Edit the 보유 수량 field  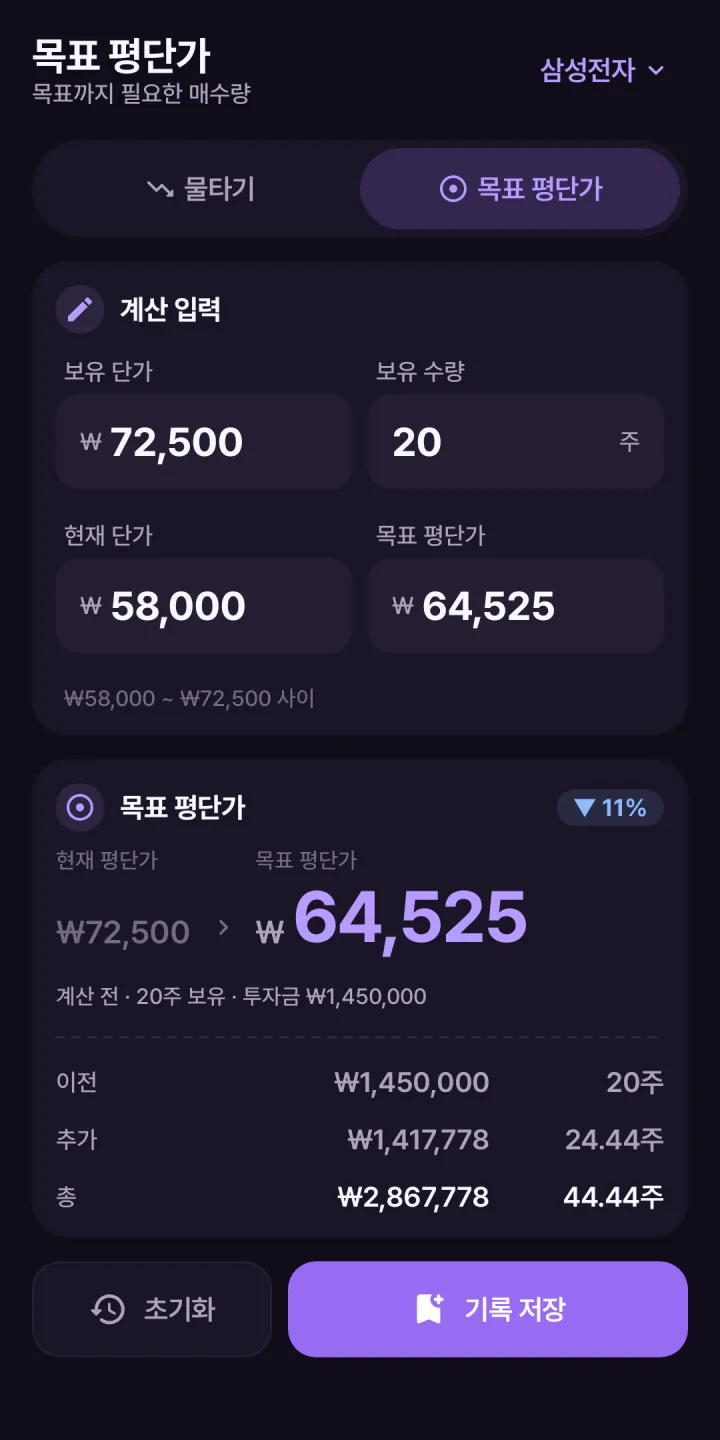516,442
